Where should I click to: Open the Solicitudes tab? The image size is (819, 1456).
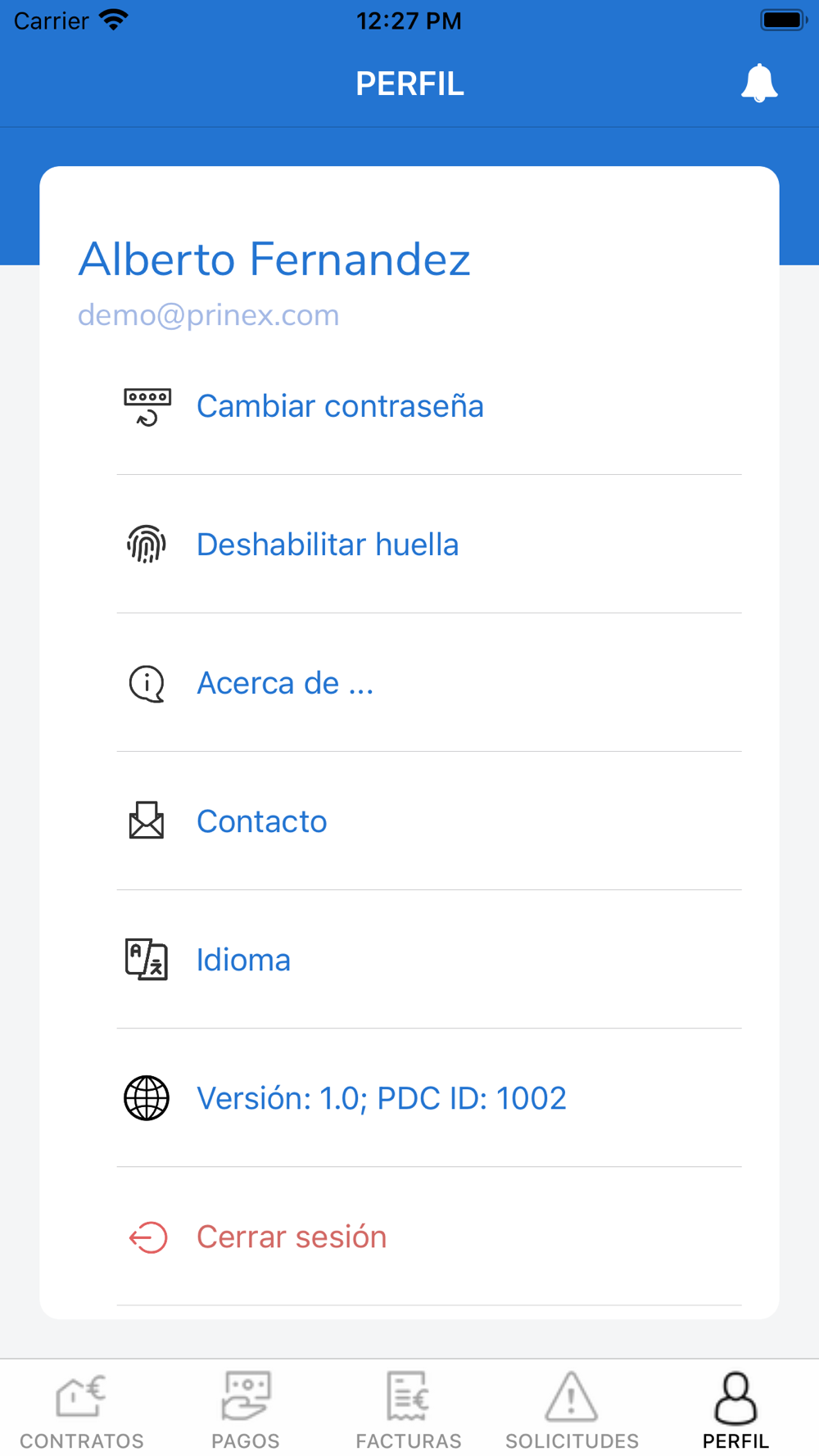pos(572,1410)
